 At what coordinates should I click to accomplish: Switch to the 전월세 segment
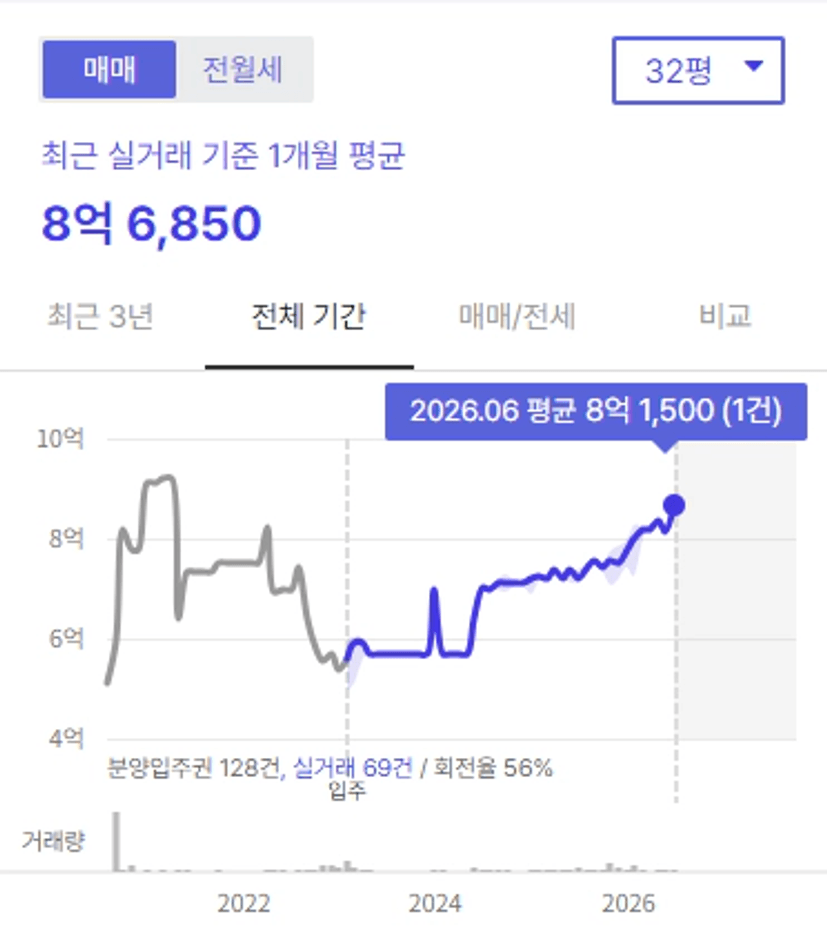pyautogui.click(x=243, y=69)
